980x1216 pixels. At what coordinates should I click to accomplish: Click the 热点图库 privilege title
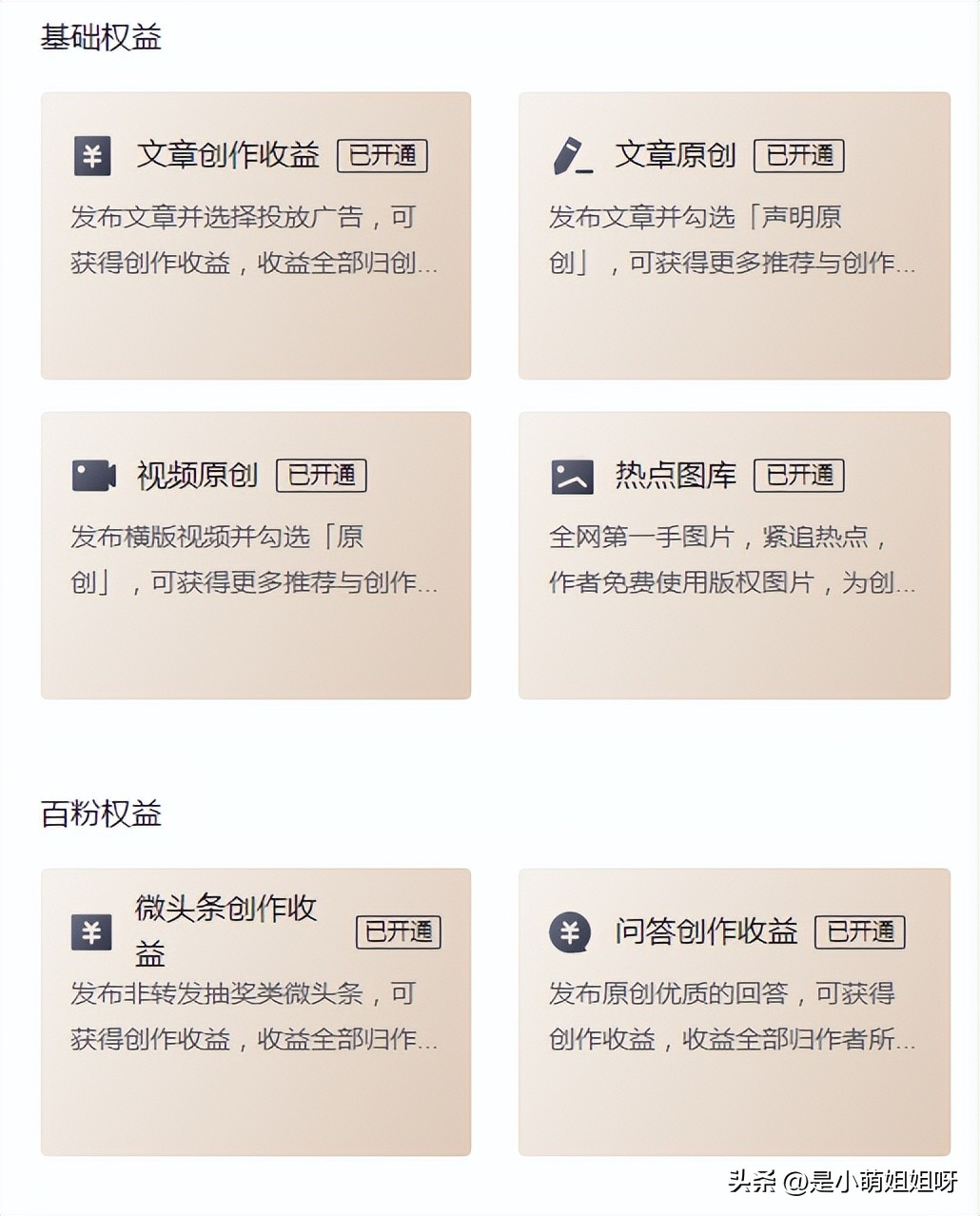tap(676, 476)
